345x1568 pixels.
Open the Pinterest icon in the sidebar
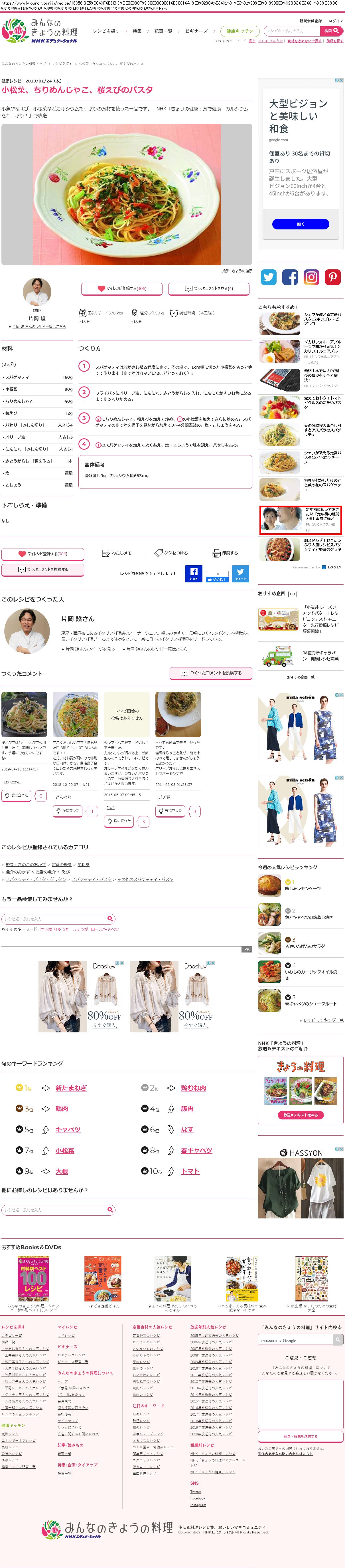332,277
